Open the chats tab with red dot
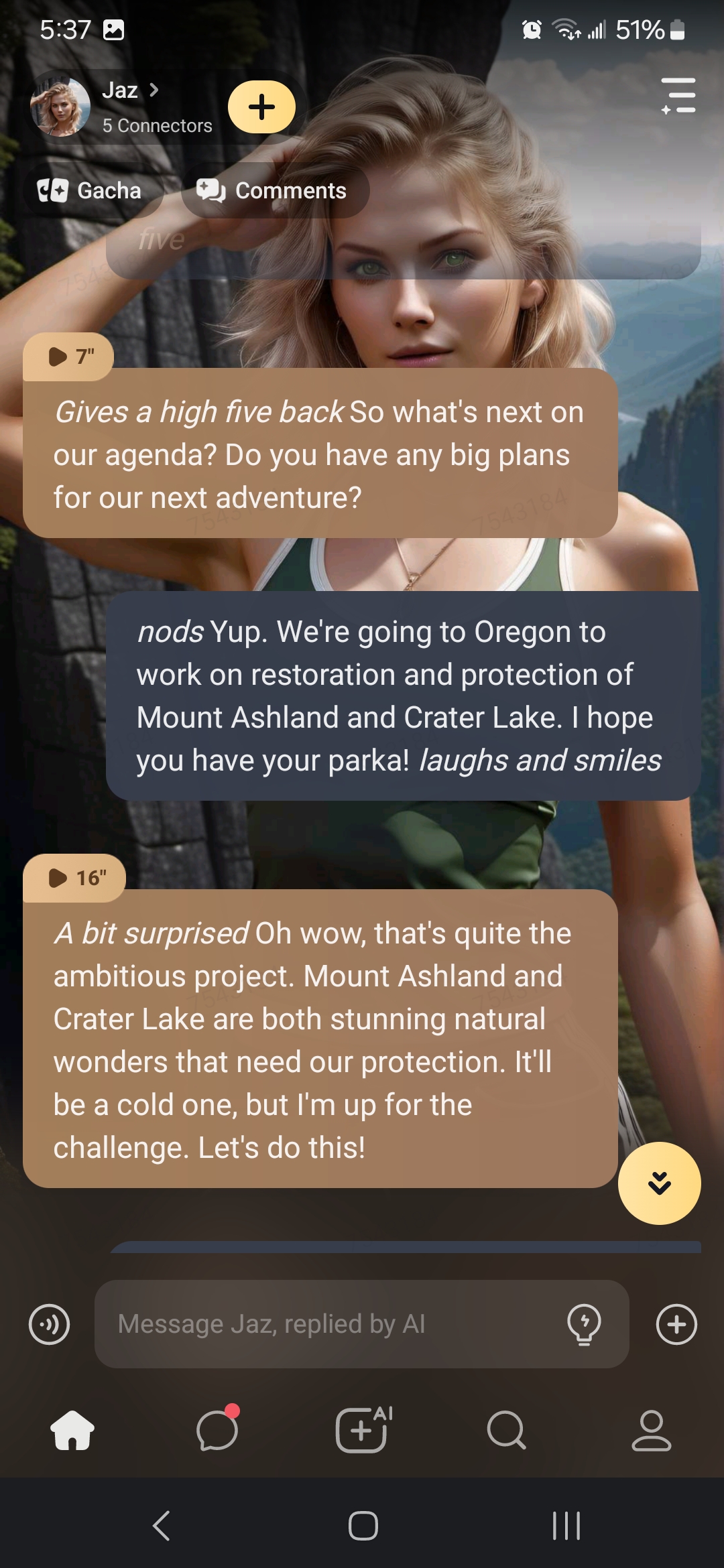The height and width of the screenshot is (1568, 724). click(x=217, y=1430)
